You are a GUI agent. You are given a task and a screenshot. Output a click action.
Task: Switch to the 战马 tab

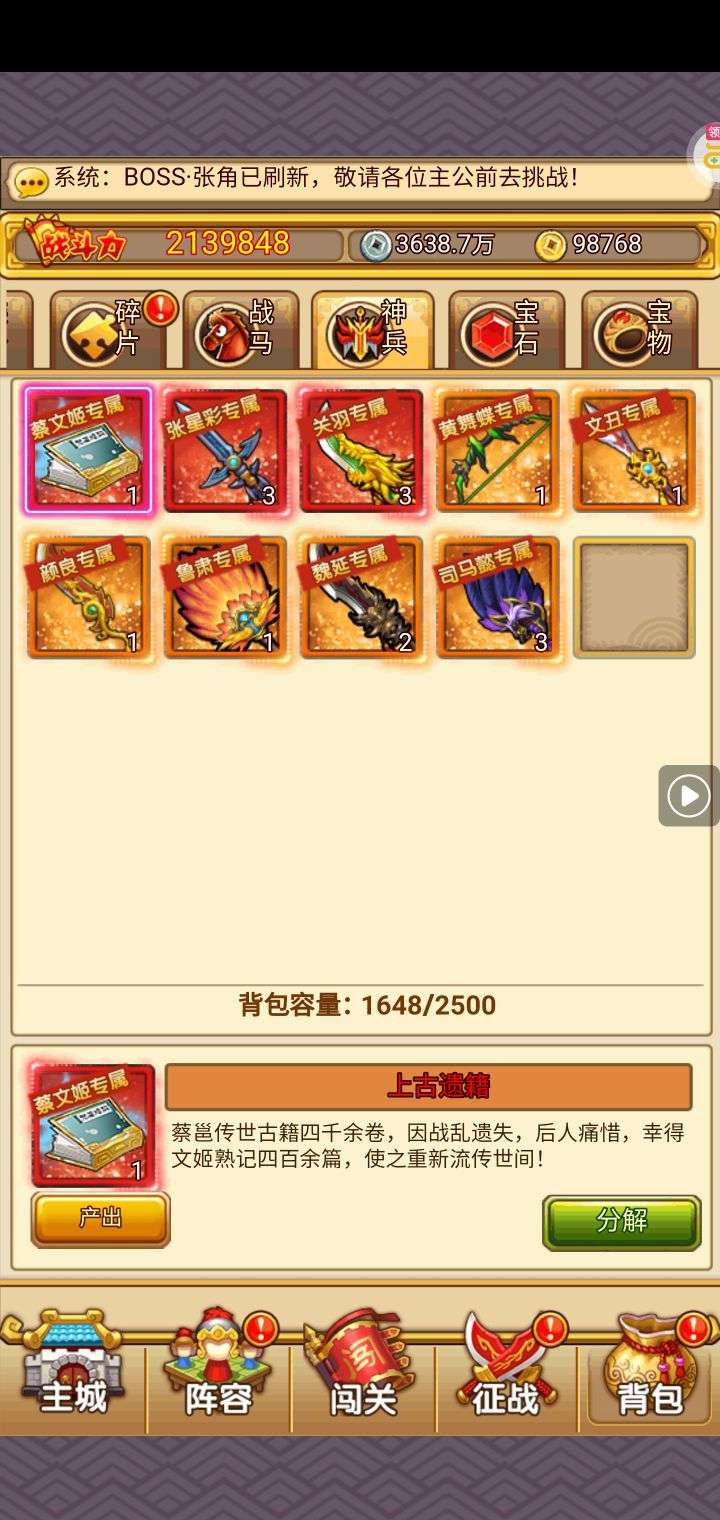coord(240,330)
